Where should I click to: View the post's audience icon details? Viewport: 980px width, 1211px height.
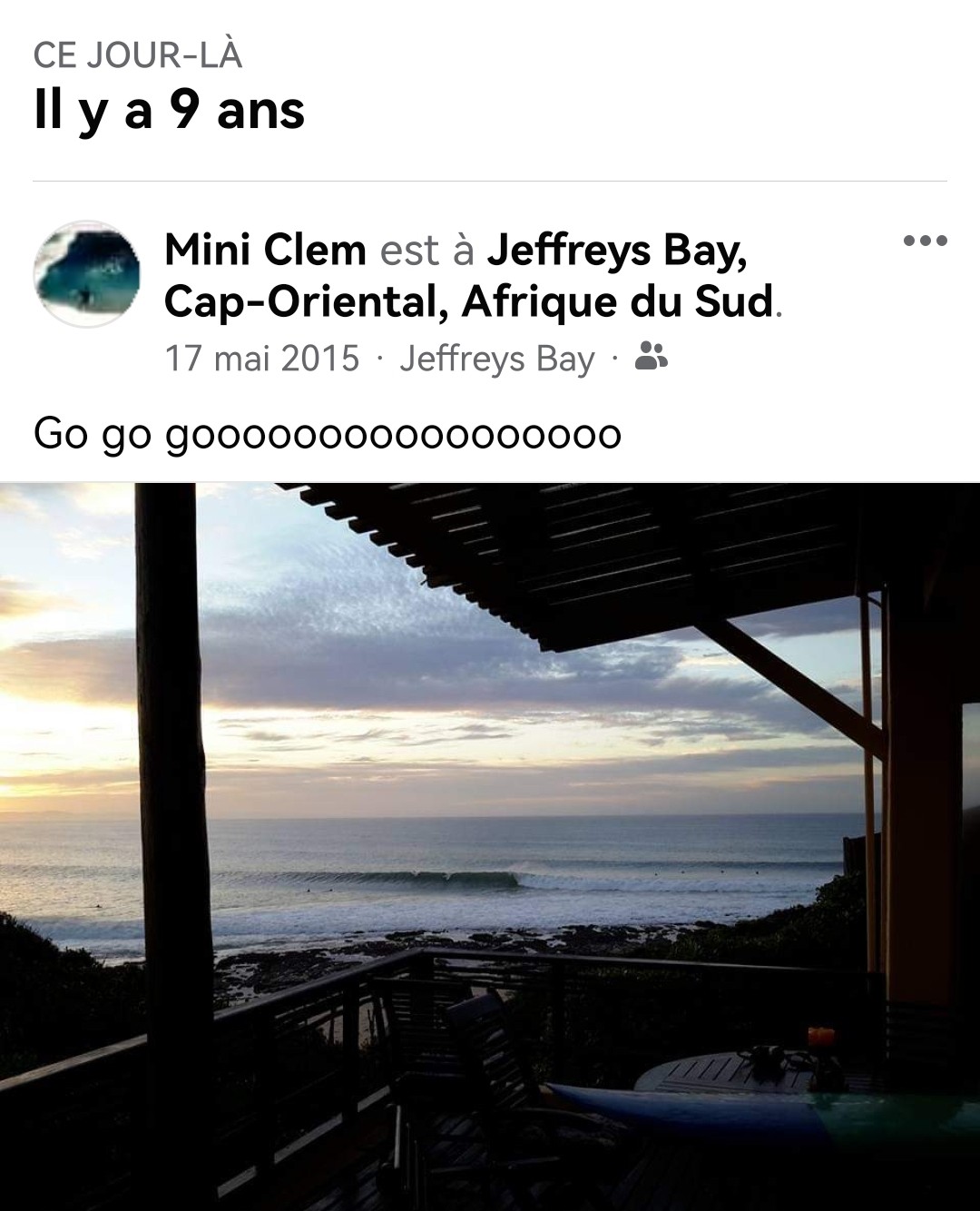[x=651, y=356]
